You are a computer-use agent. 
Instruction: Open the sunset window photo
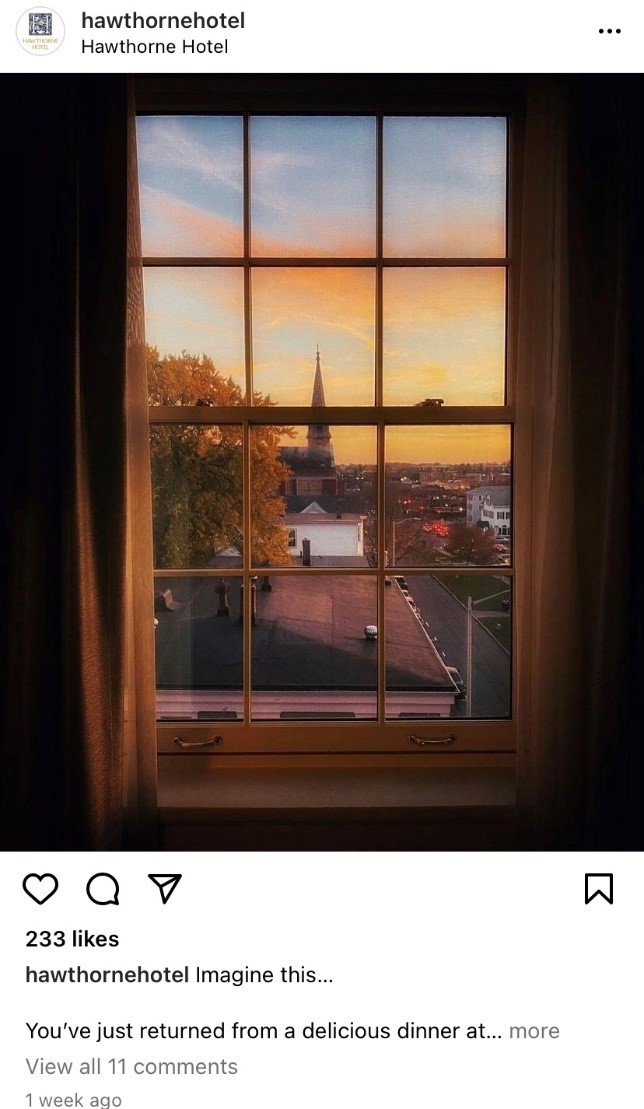[x=322, y=460]
